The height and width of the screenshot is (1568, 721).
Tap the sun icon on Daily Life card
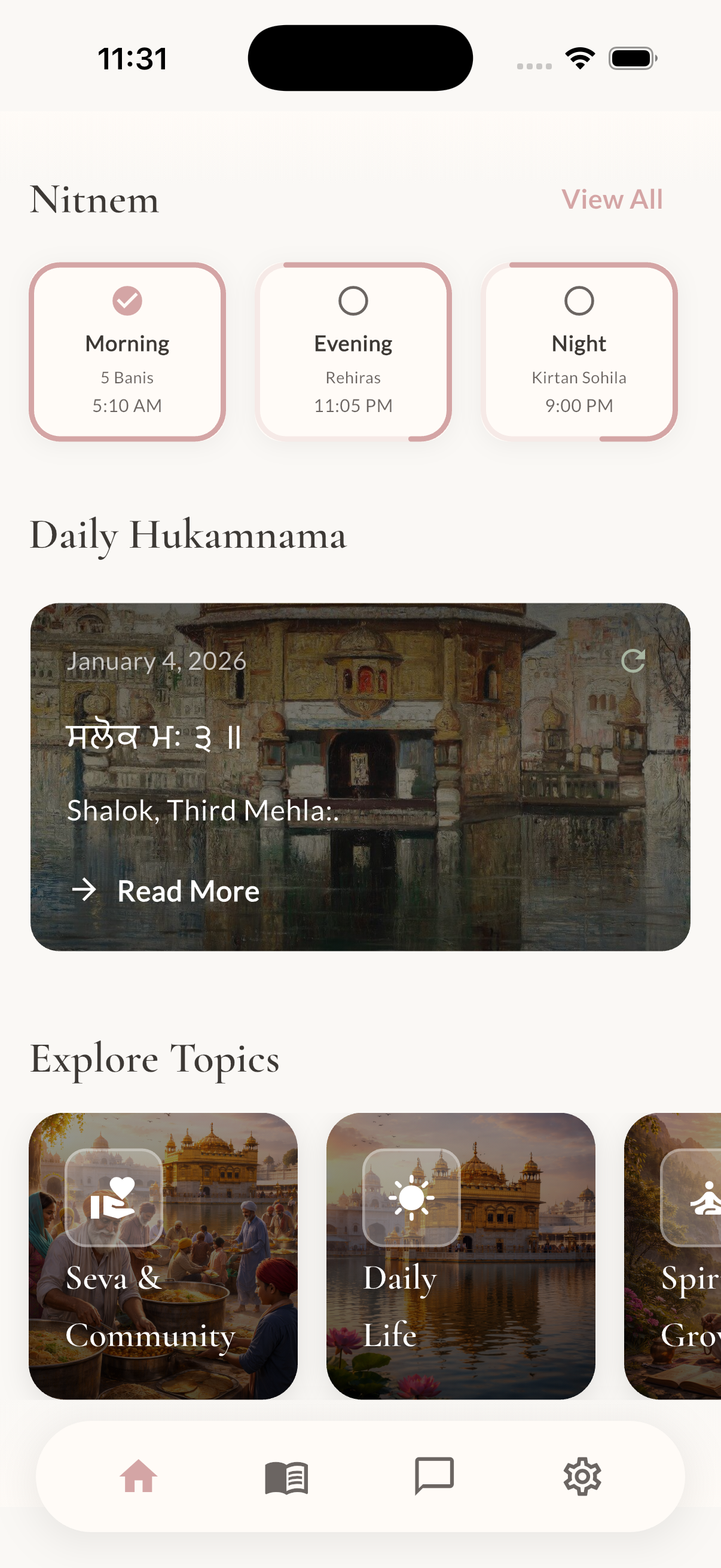[411, 1197]
